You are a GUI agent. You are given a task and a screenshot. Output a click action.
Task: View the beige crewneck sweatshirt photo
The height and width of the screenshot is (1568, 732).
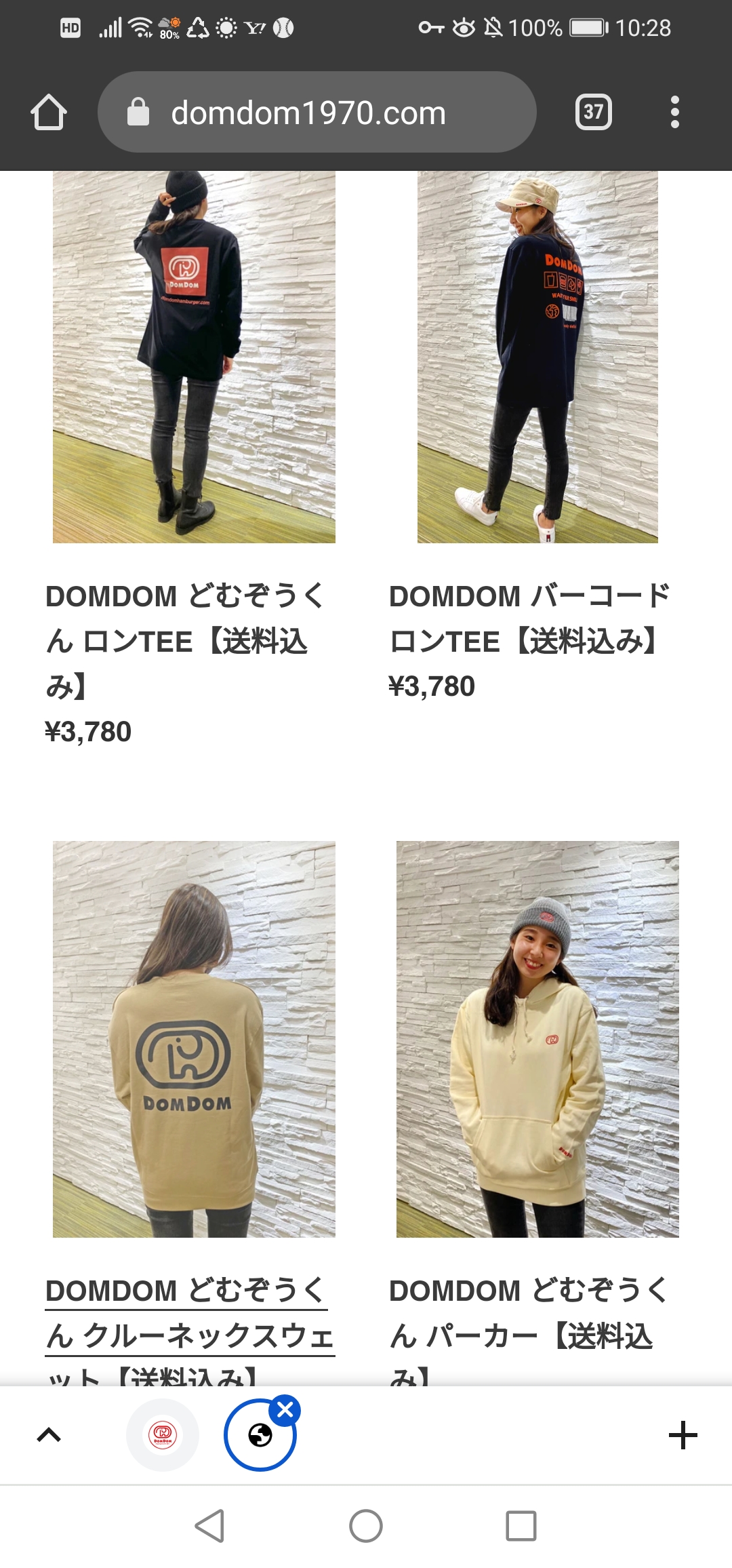pyautogui.click(x=194, y=1039)
